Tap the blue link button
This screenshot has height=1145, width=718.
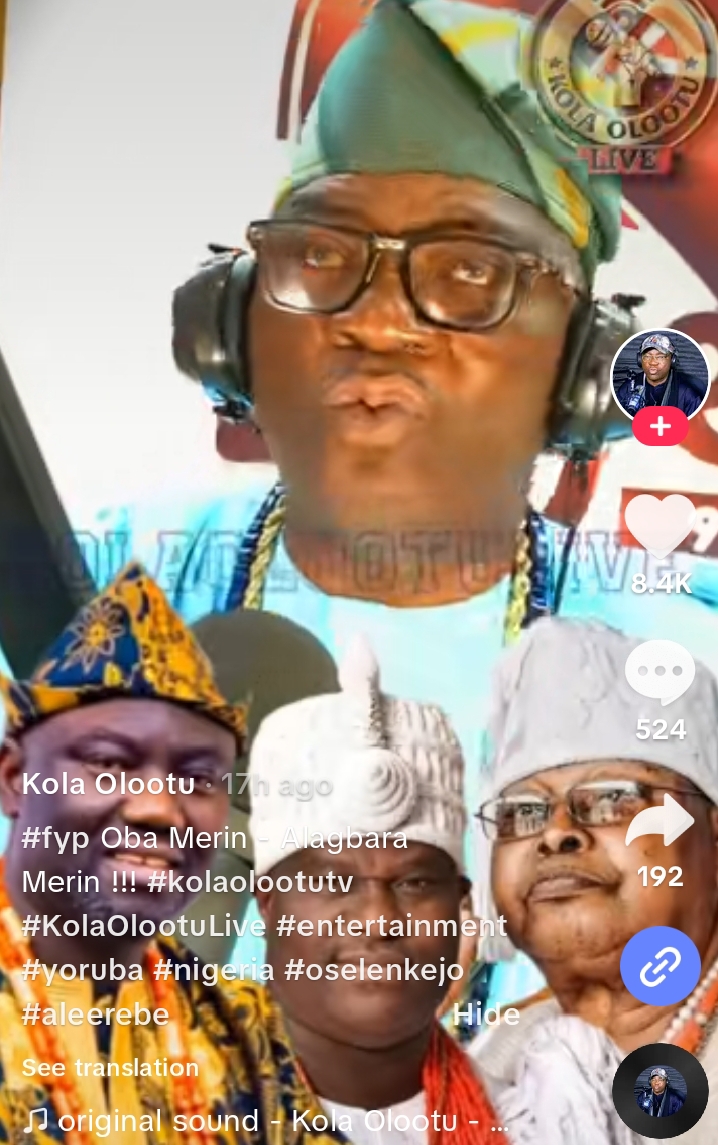(x=660, y=966)
